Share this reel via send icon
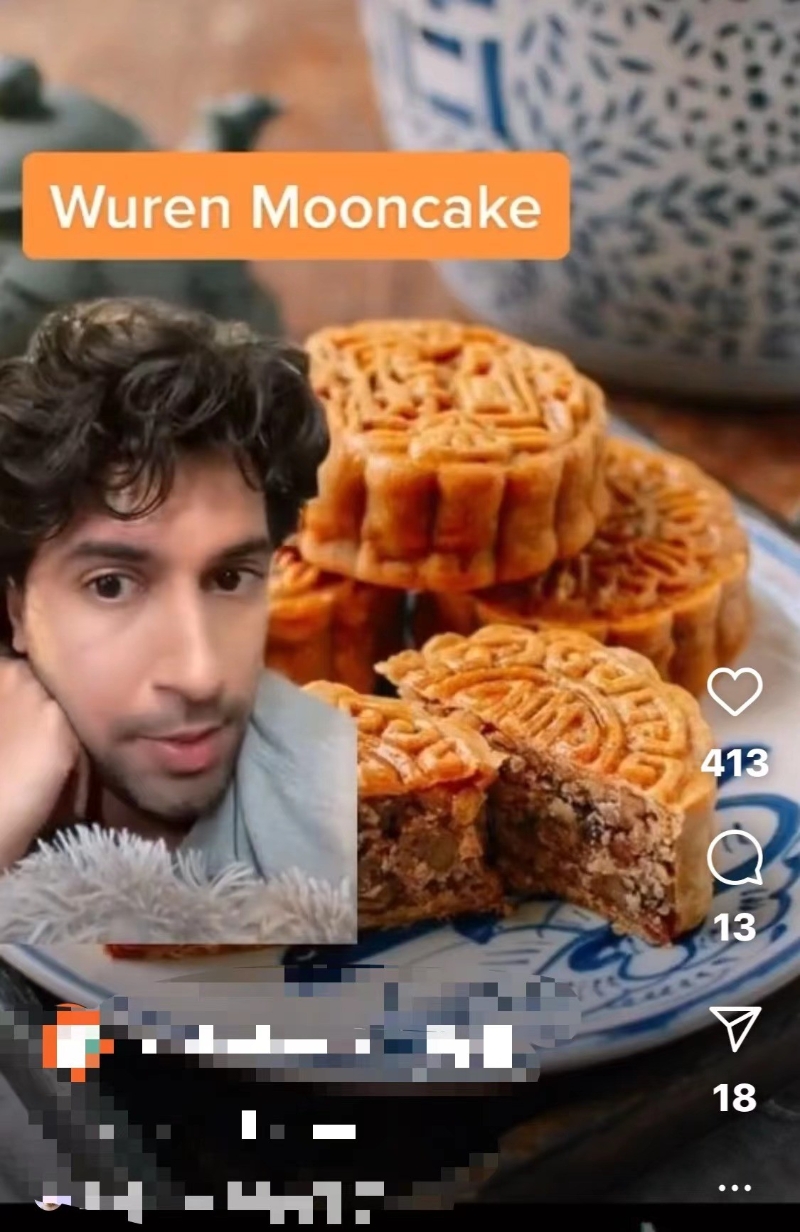 [734, 1028]
